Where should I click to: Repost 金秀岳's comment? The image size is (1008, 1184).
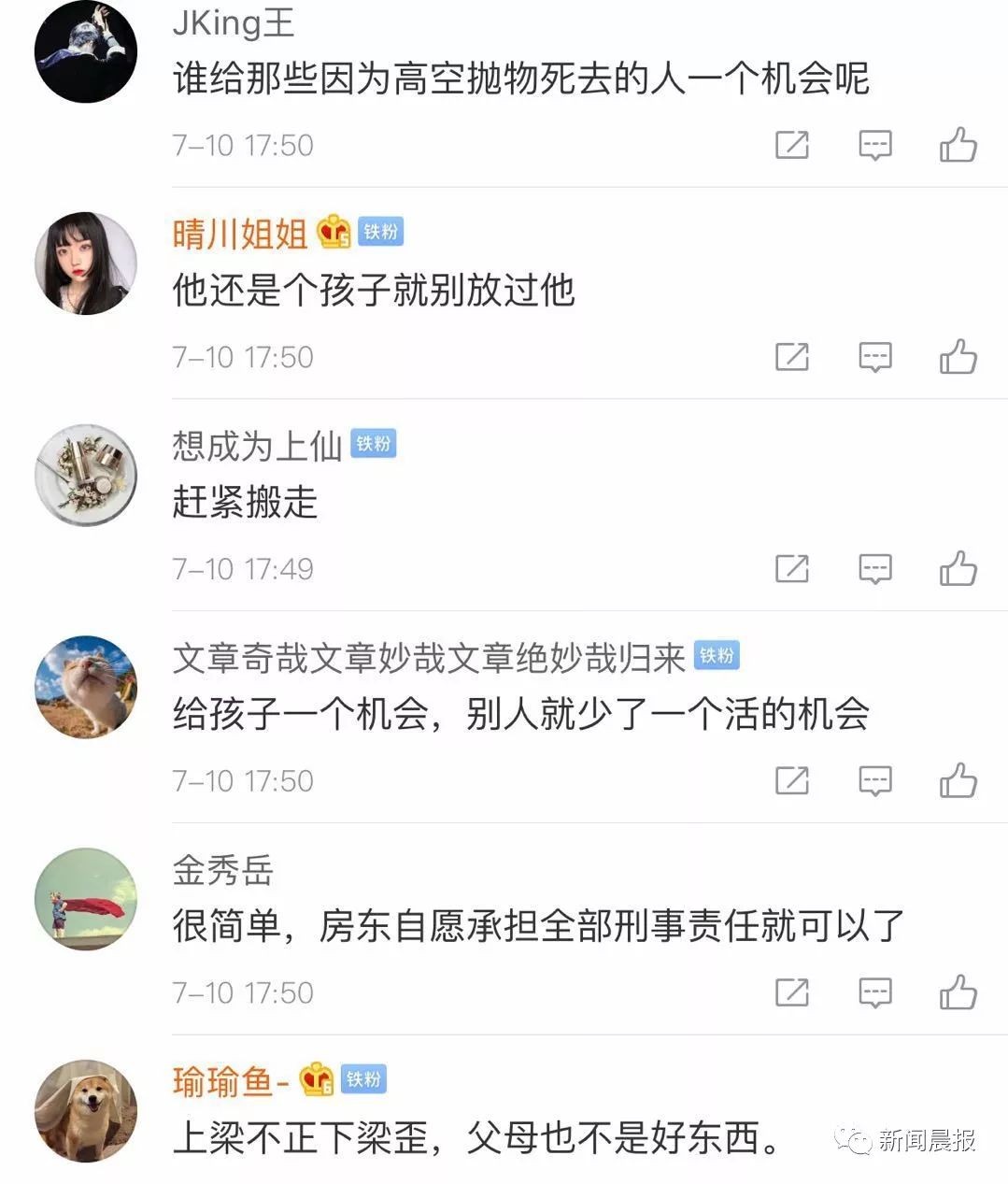[792, 992]
